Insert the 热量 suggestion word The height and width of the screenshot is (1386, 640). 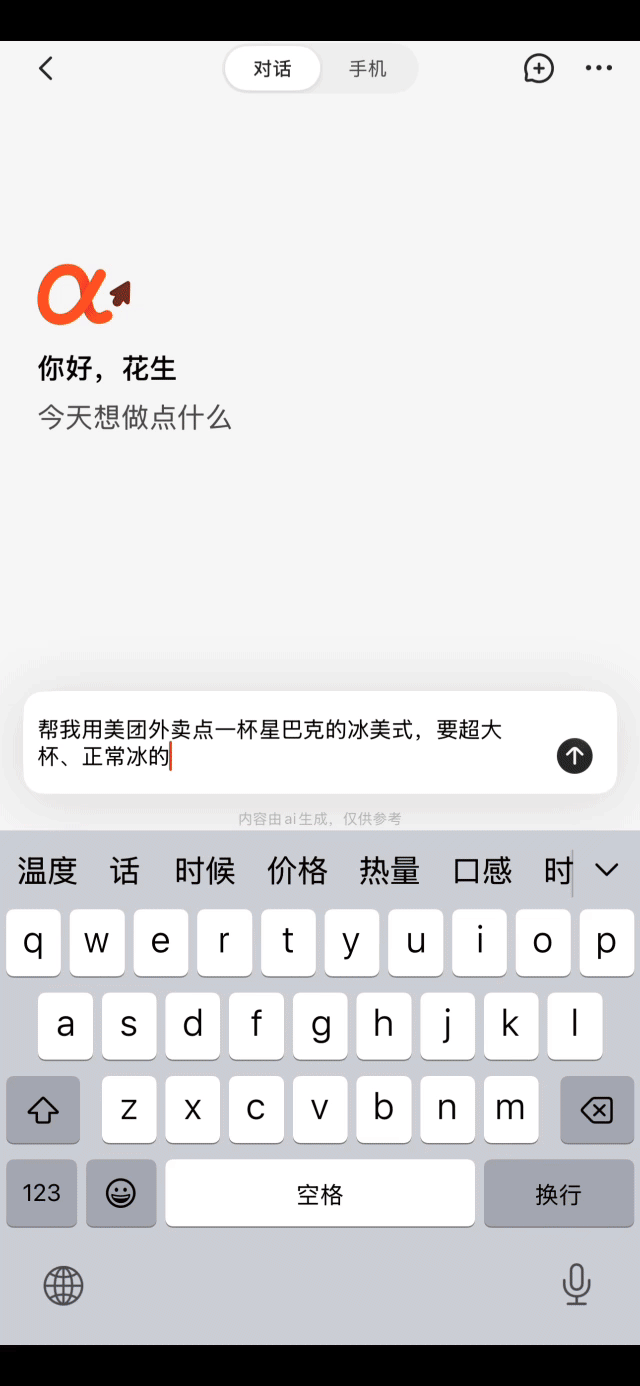click(x=389, y=871)
